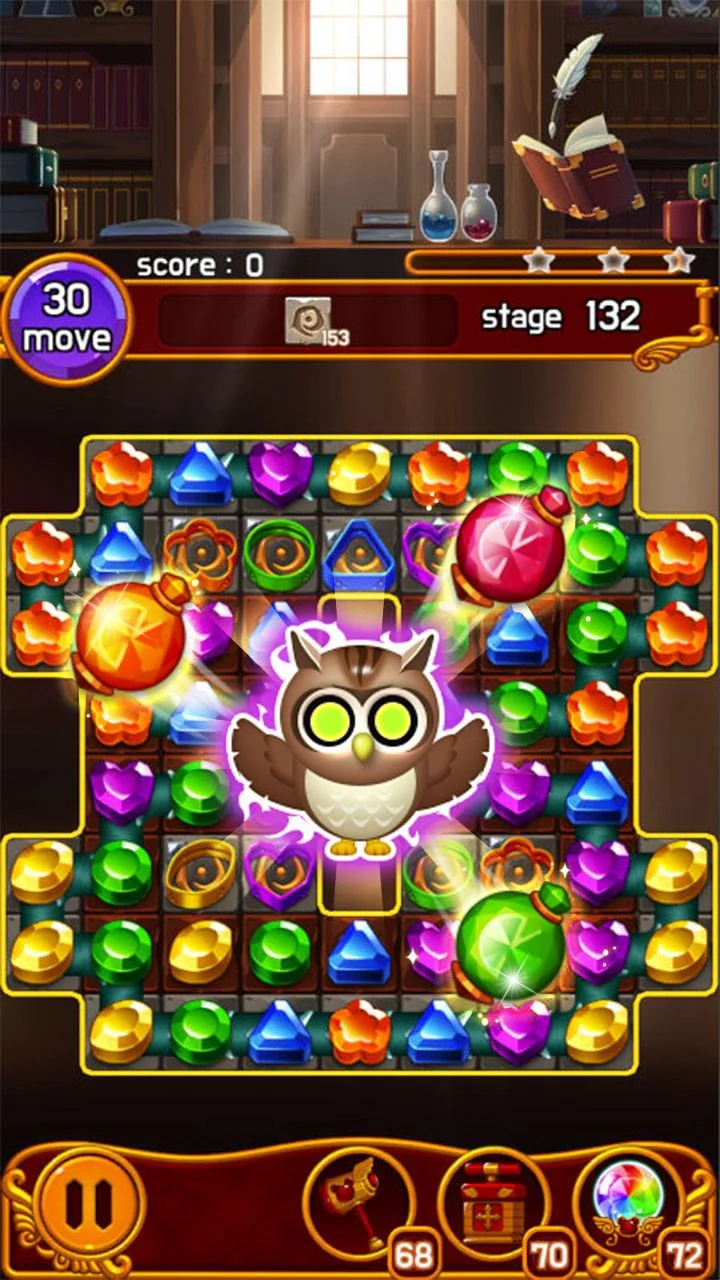The height and width of the screenshot is (1280, 720).
Task: Select the hammer booster with 68 left
Action: (x=360, y=1203)
